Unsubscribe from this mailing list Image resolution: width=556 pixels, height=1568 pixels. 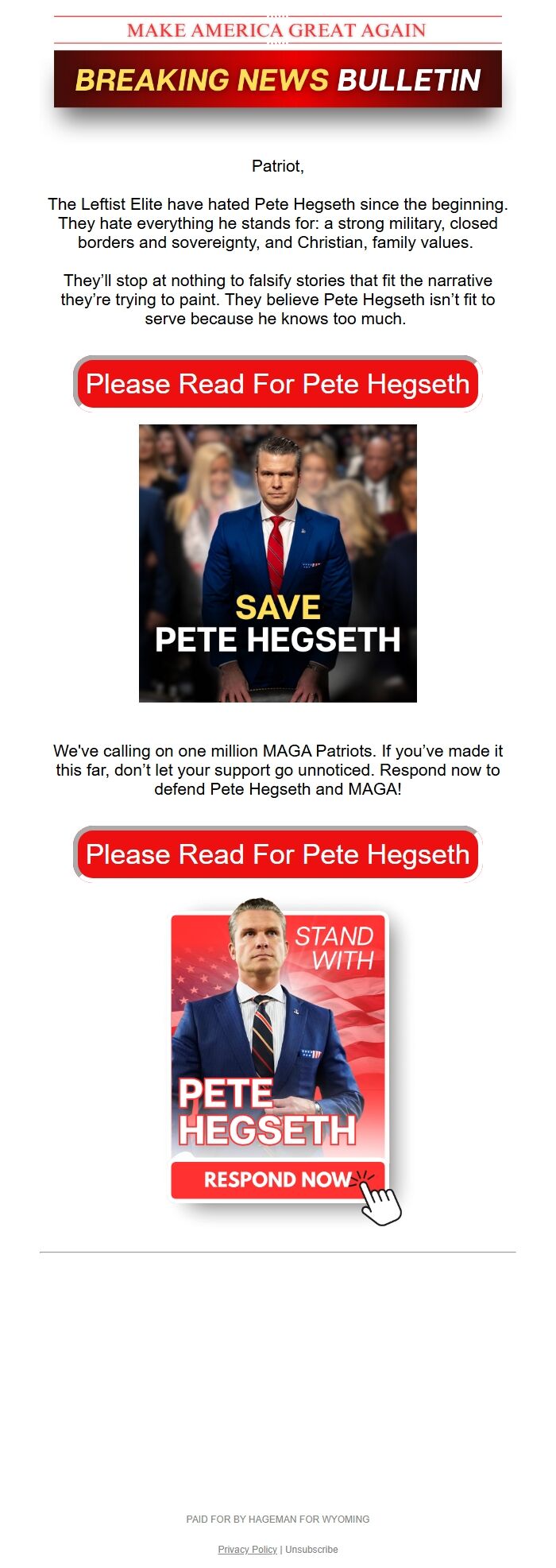pyautogui.click(x=311, y=1549)
